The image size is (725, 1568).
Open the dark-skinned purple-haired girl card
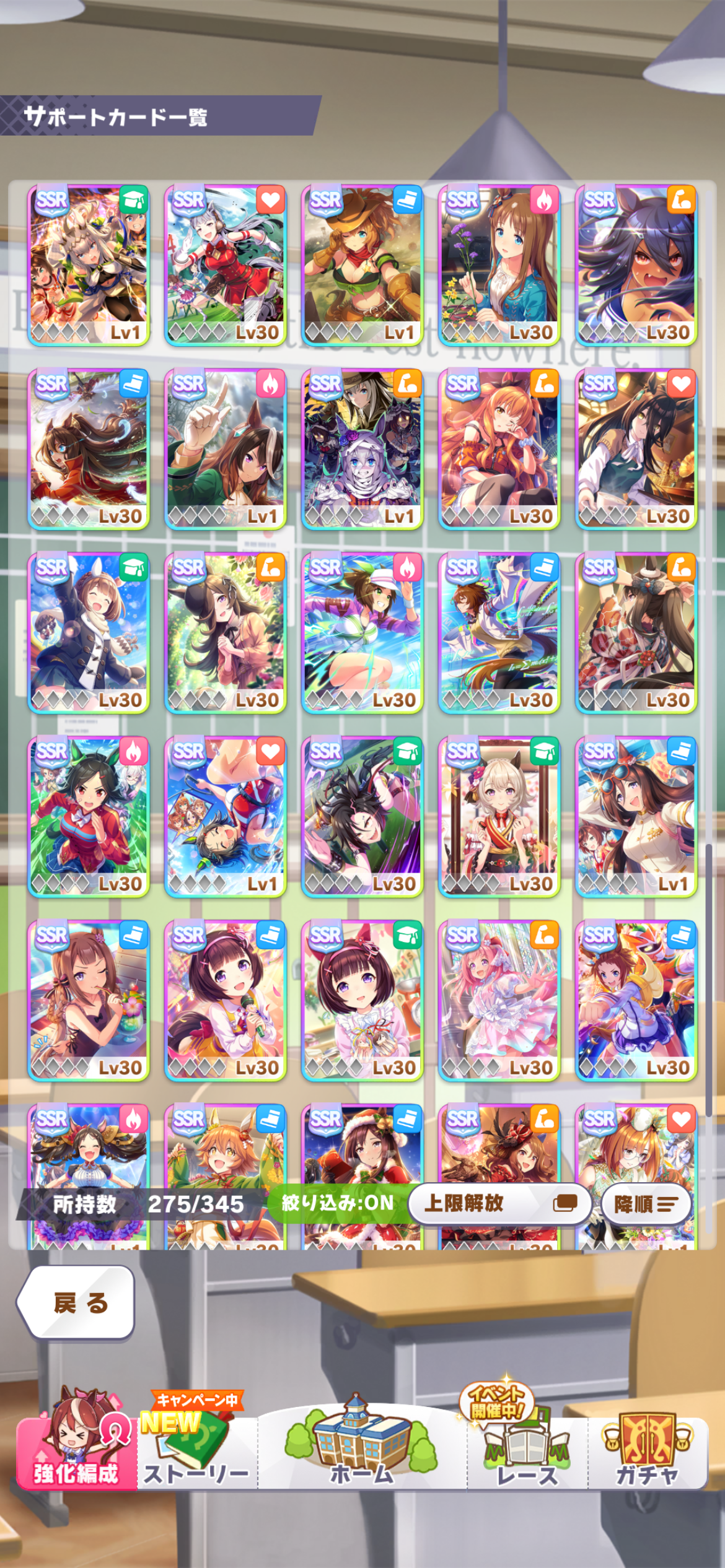[x=636, y=265]
